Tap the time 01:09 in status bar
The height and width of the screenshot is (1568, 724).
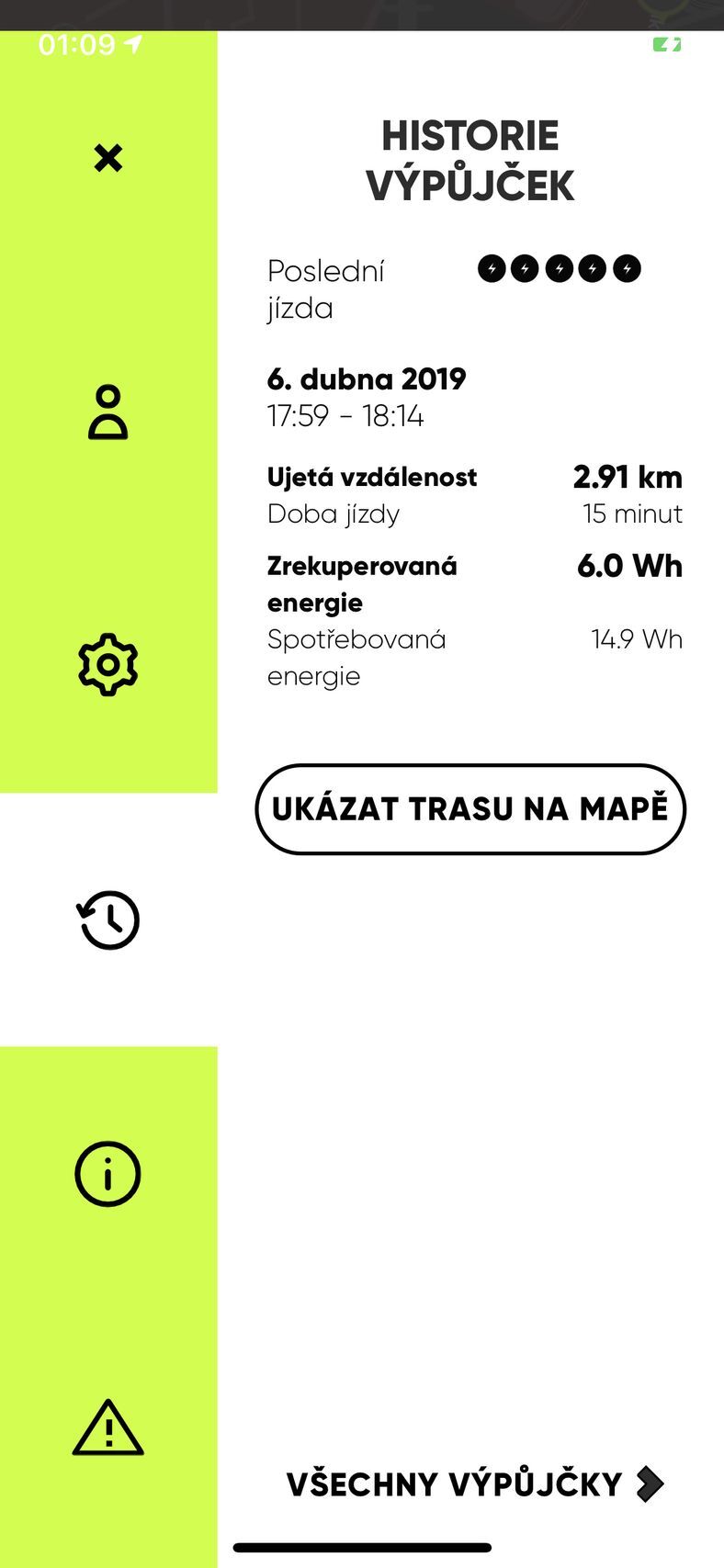click(77, 41)
